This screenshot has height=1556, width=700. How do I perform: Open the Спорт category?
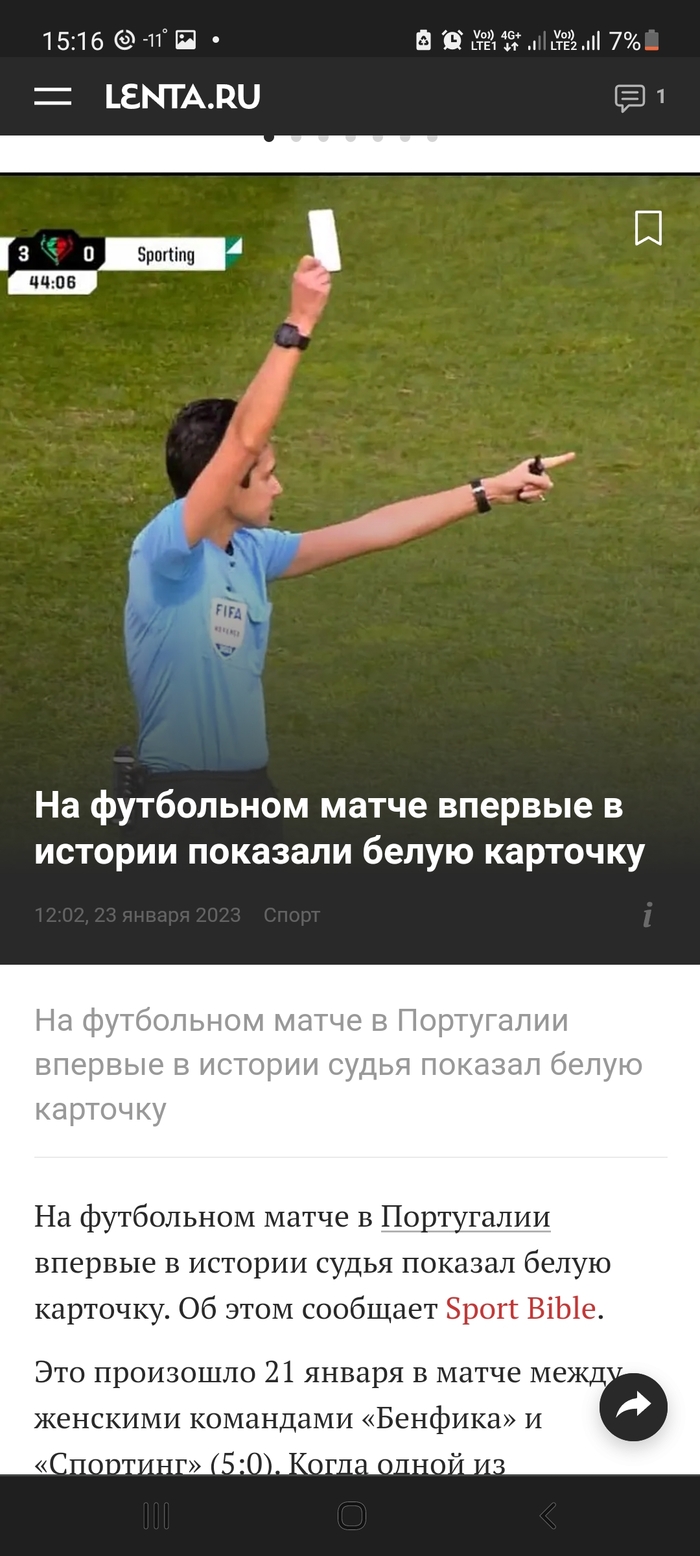291,915
